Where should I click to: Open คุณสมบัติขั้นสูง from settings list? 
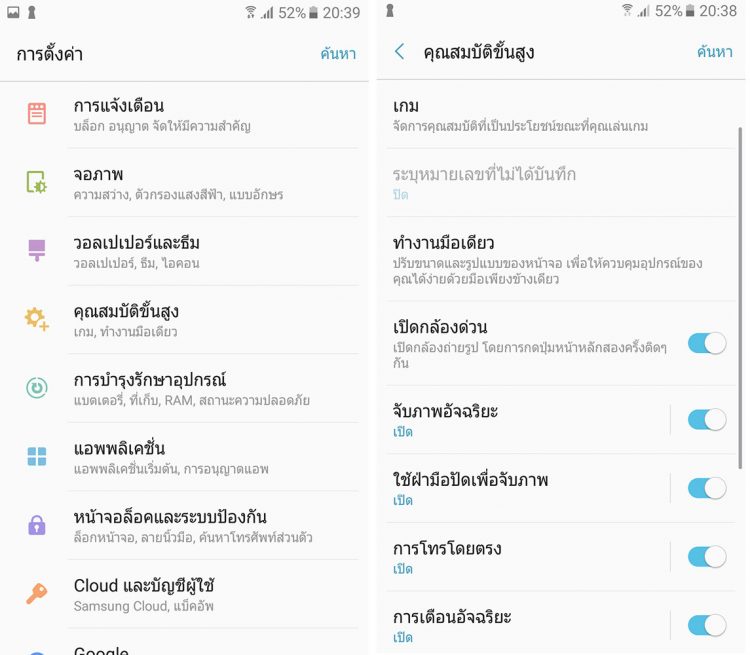[x=190, y=320]
